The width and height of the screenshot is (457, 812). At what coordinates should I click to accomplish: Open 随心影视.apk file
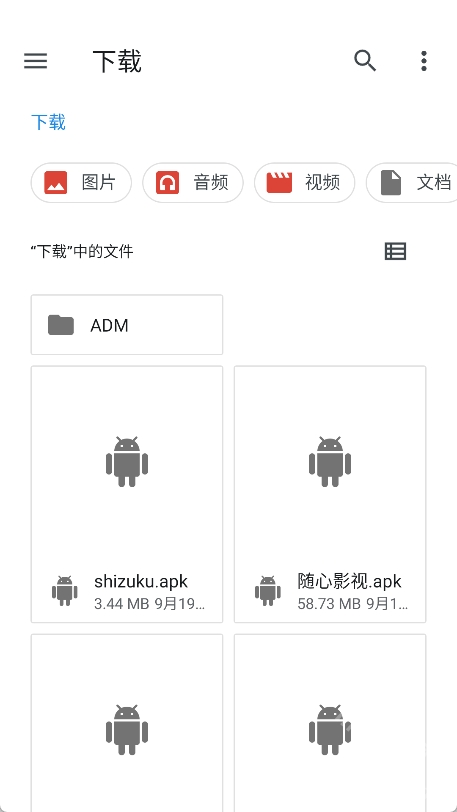(x=330, y=494)
